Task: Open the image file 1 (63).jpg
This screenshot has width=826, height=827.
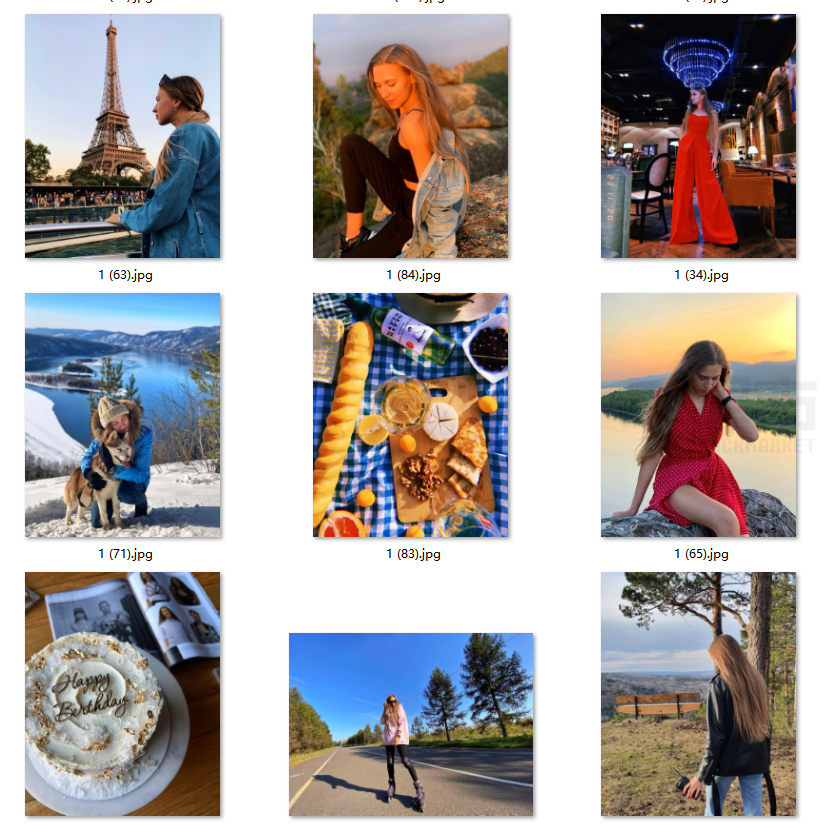Action: tap(122, 136)
